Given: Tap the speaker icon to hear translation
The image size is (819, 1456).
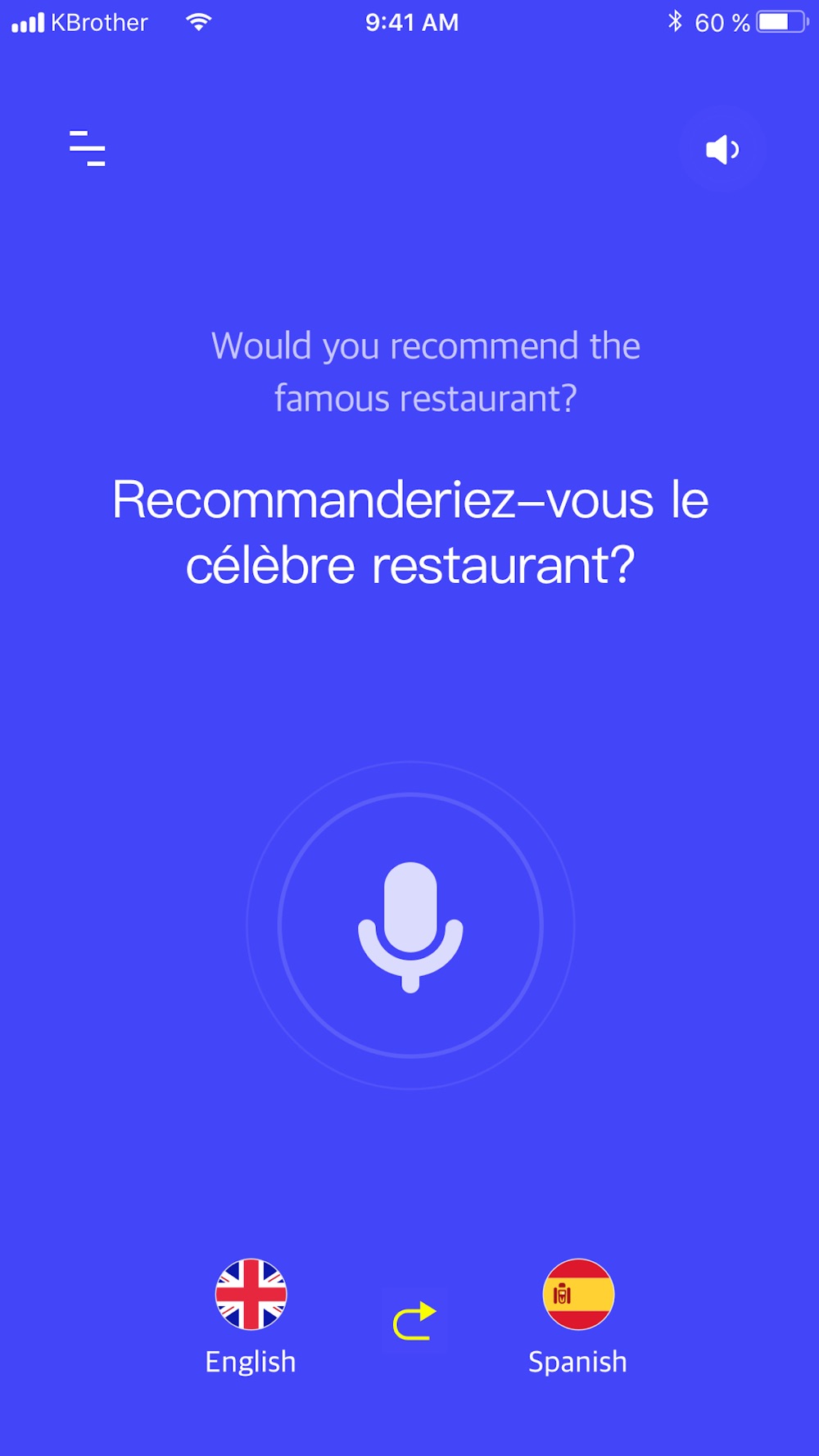Looking at the screenshot, I should click(722, 150).
